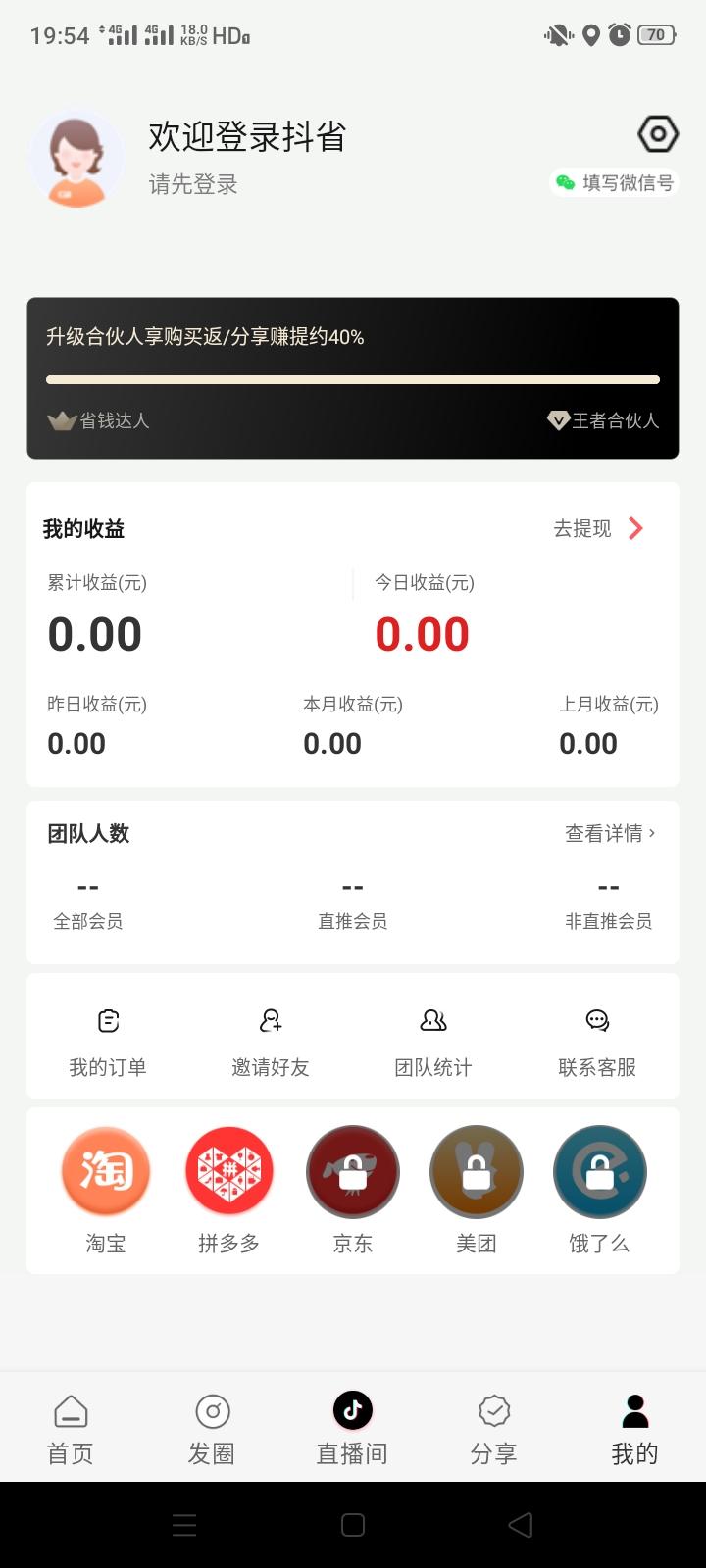Screen dimensions: 706x1568
Task: Switch to the 分享 tab
Action: point(494,1429)
